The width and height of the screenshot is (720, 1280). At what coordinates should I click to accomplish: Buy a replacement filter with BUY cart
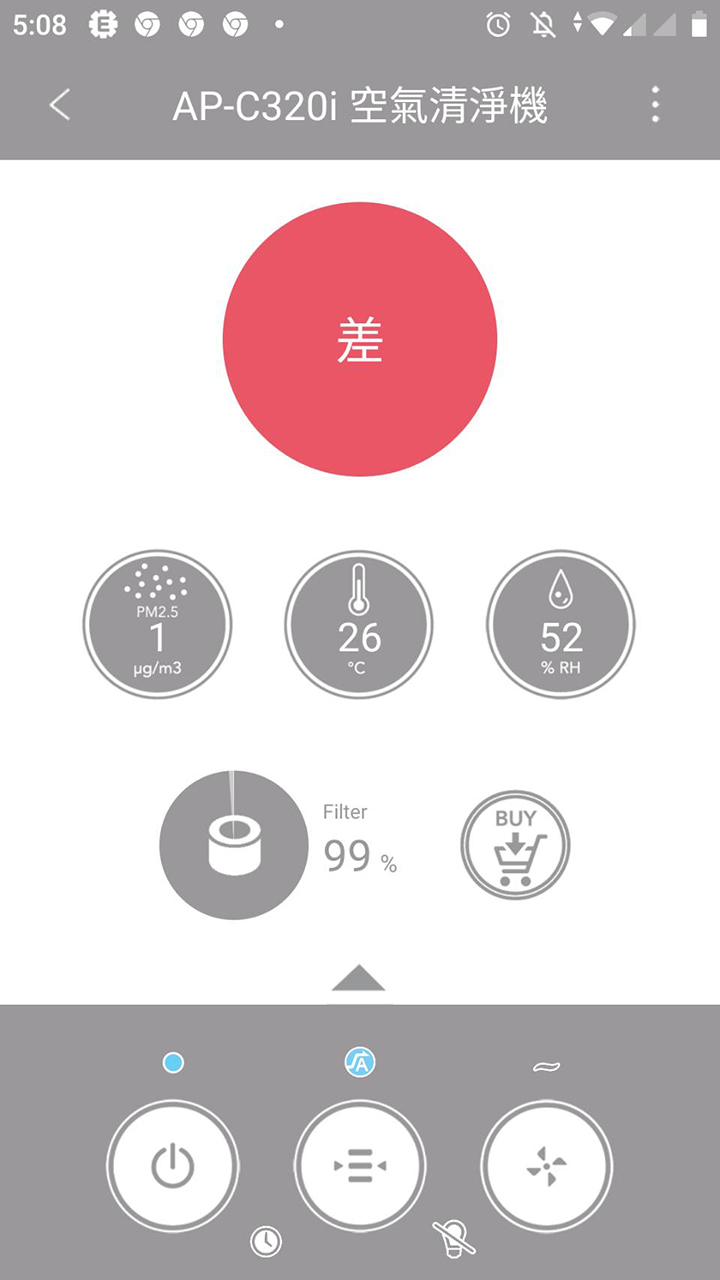(x=515, y=846)
